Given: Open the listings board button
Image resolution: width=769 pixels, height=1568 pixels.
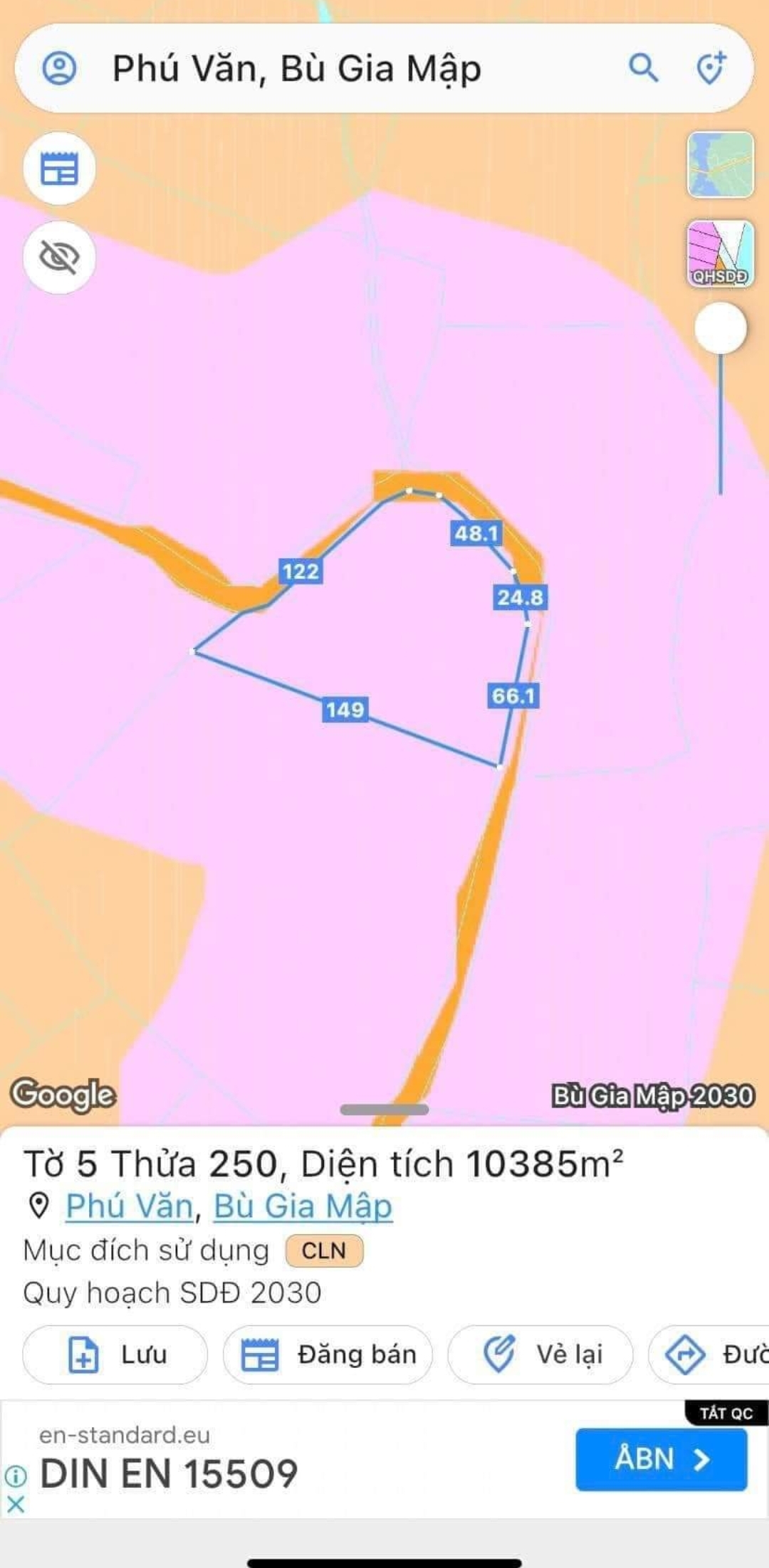Looking at the screenshot, I should [x=60, y=169].
